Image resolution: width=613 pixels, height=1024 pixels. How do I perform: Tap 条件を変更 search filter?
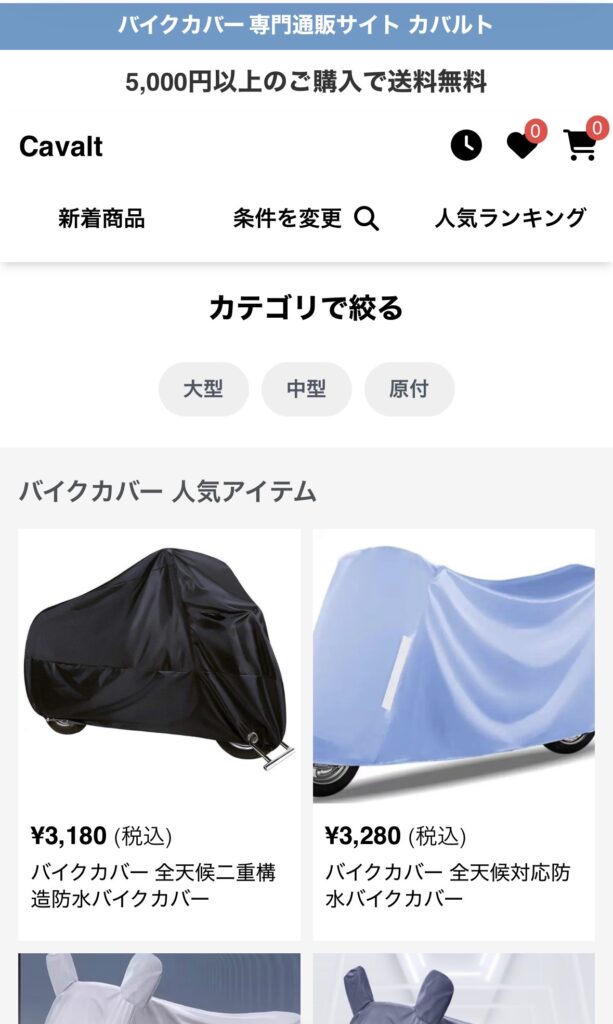tap(305, 218)
